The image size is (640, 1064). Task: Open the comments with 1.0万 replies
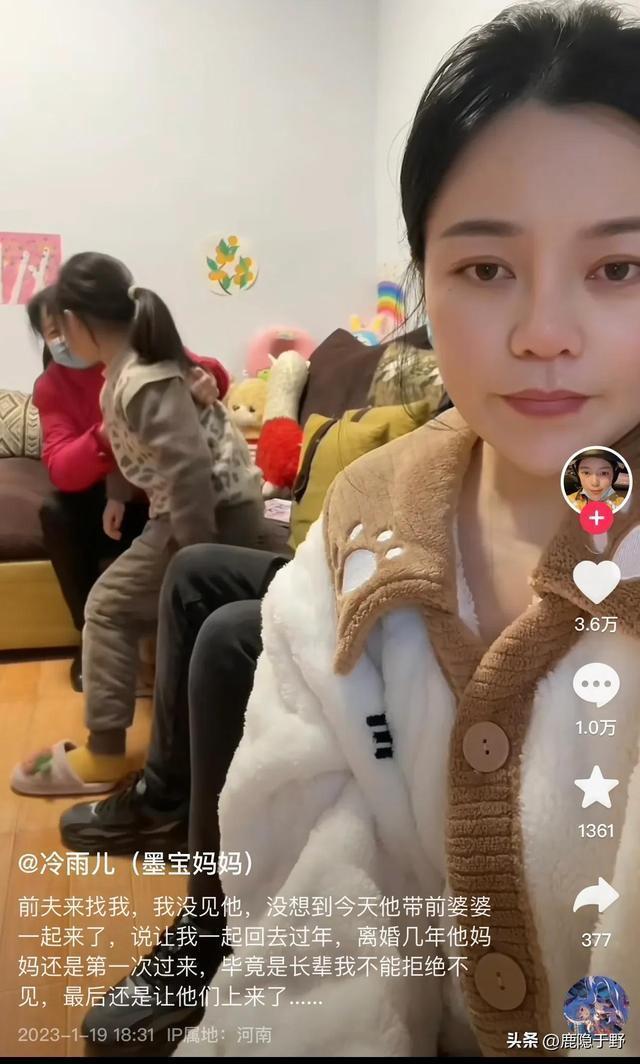pos(596,685)
